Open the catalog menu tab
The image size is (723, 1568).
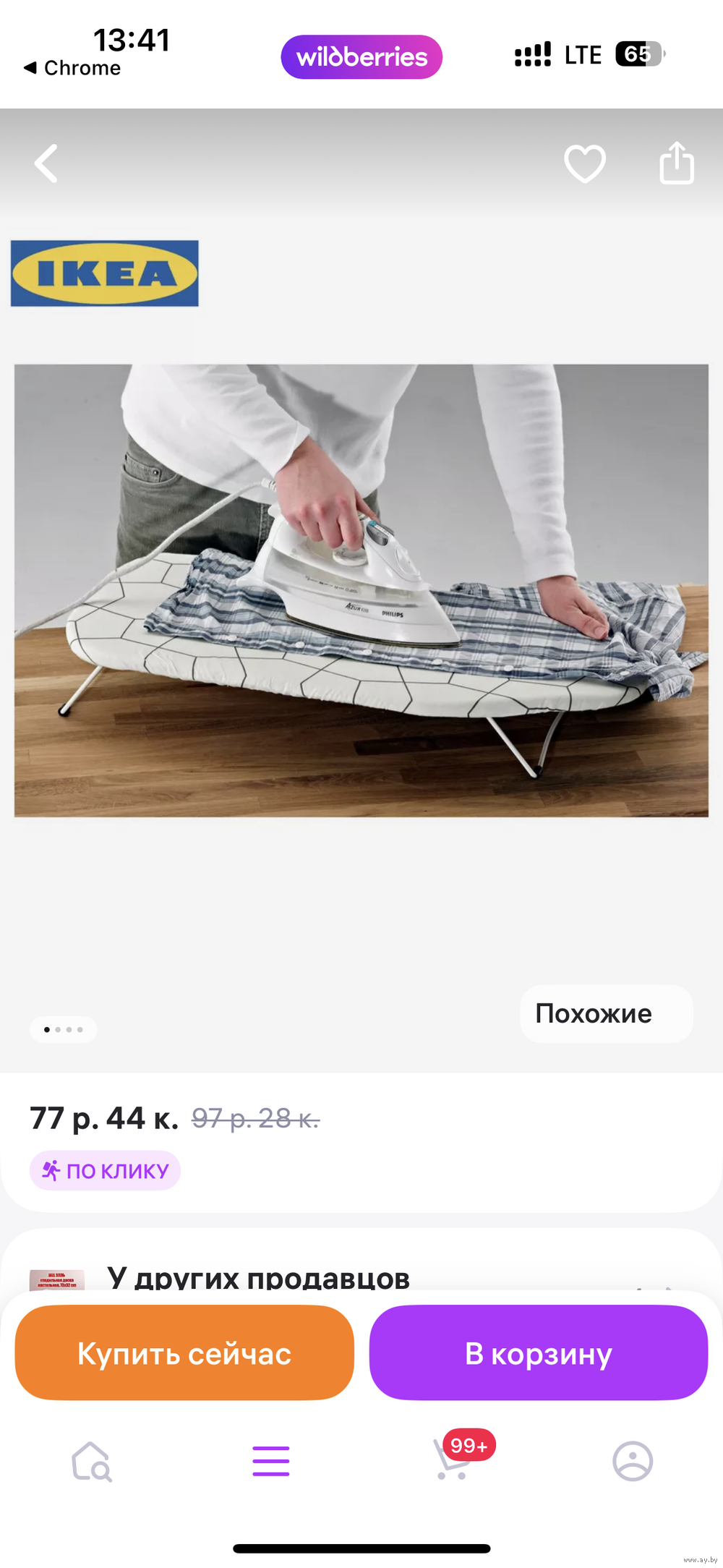coord(271,1461)
